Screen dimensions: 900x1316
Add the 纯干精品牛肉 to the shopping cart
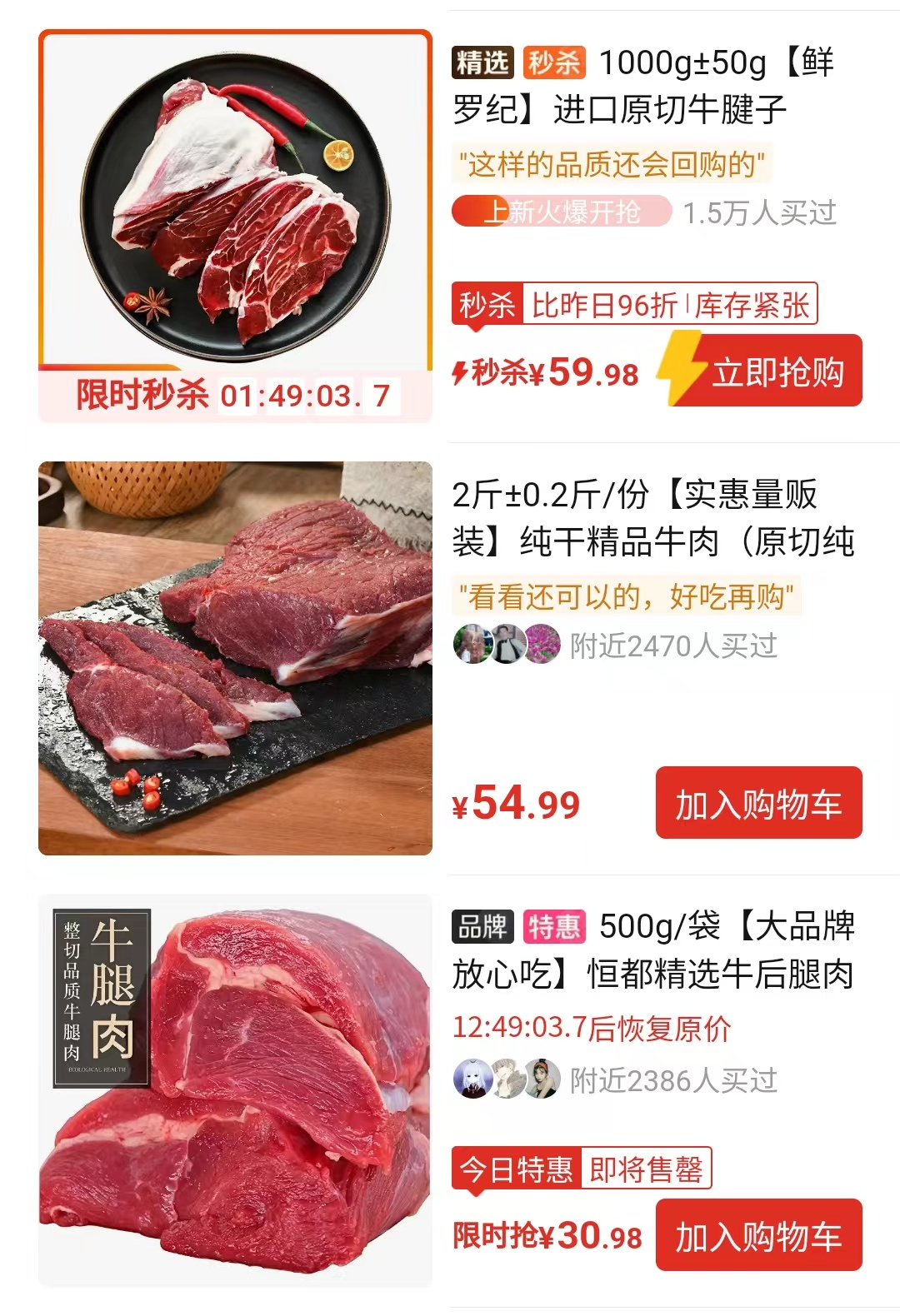pyautogui.click(x=758, y=804)
